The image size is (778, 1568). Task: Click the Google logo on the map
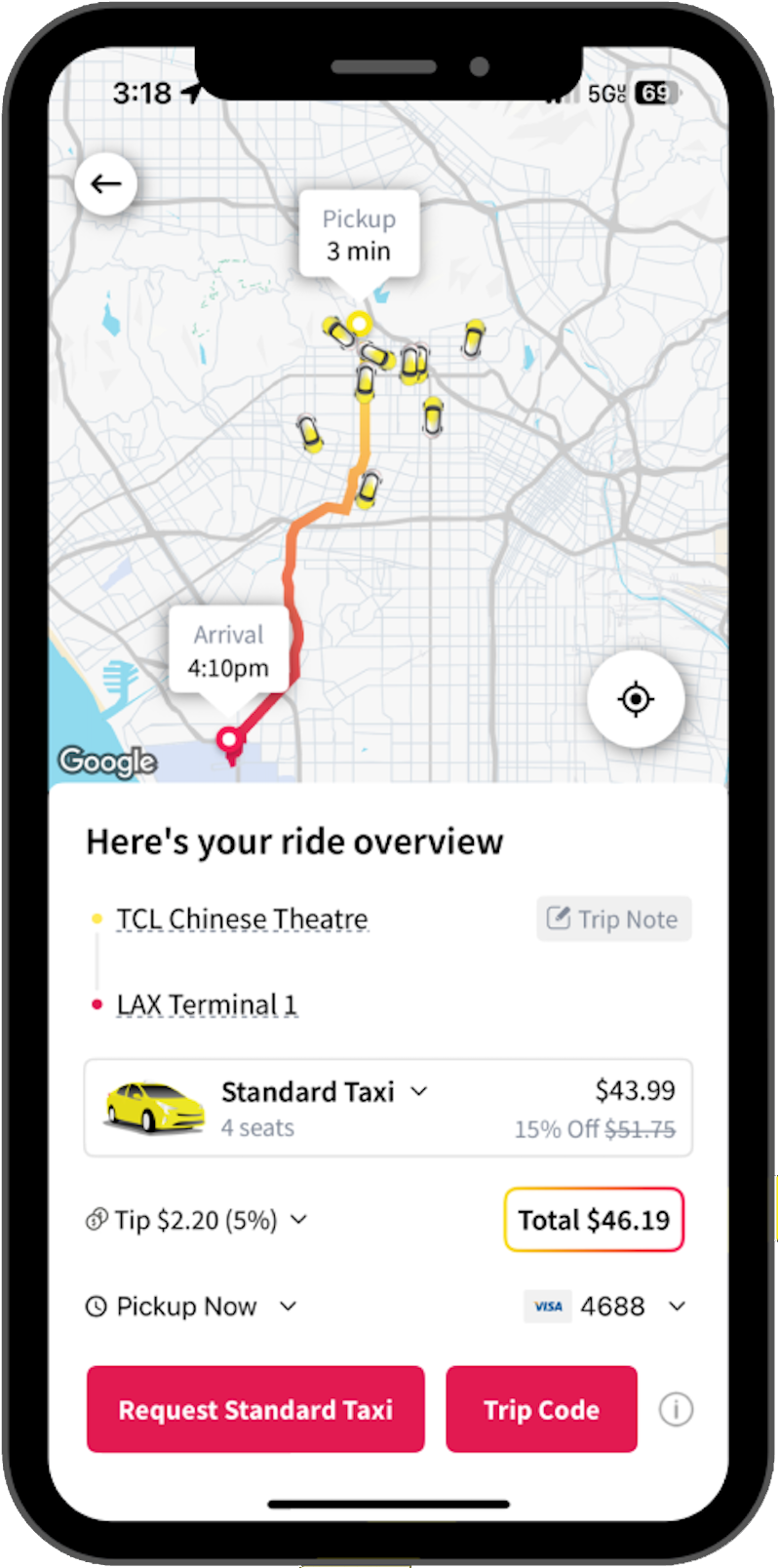tap(107, 763)
